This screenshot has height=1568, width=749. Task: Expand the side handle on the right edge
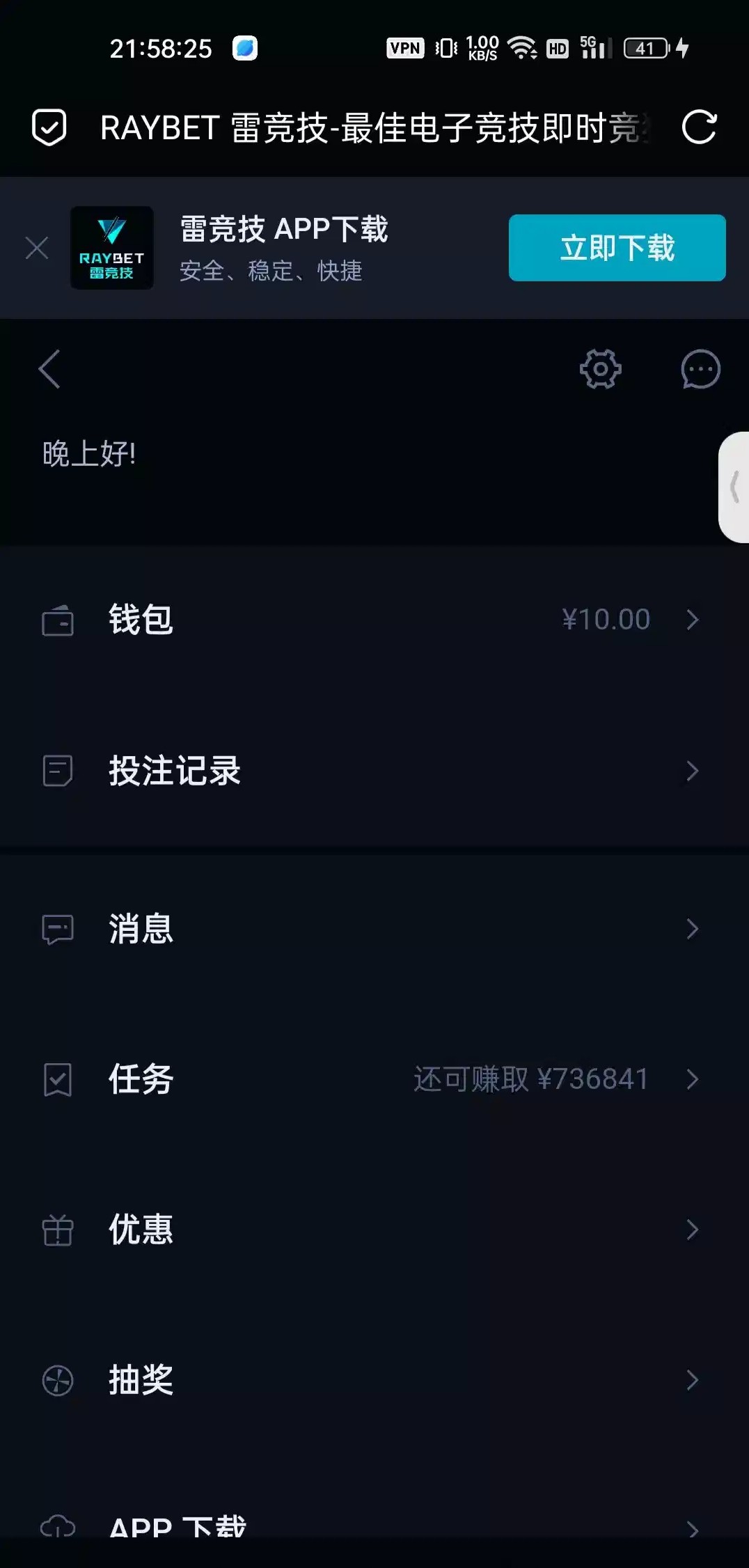[734, 487]
